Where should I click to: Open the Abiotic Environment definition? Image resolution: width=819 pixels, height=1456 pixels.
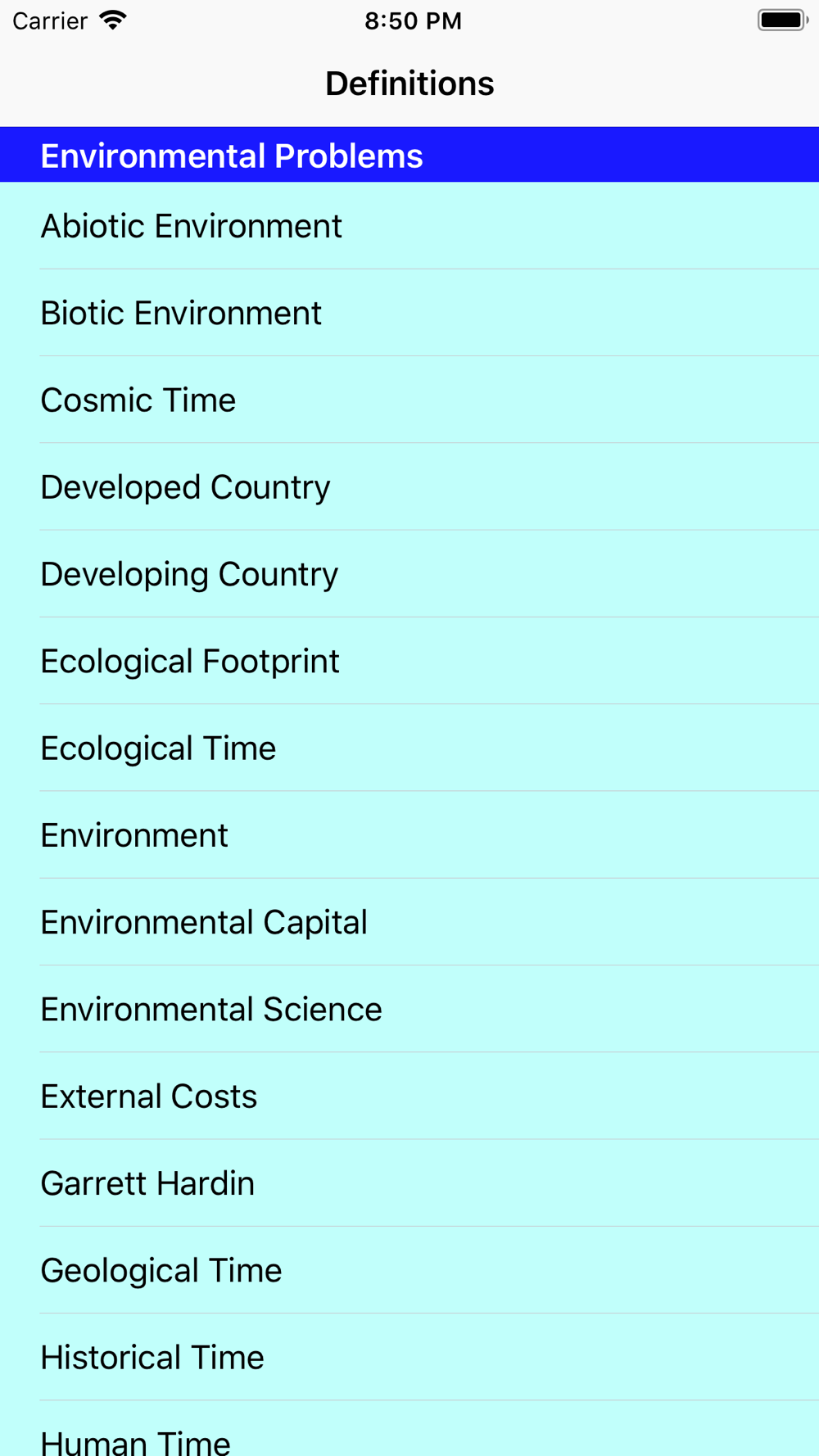pyautogui.click(x=409, y=226)
